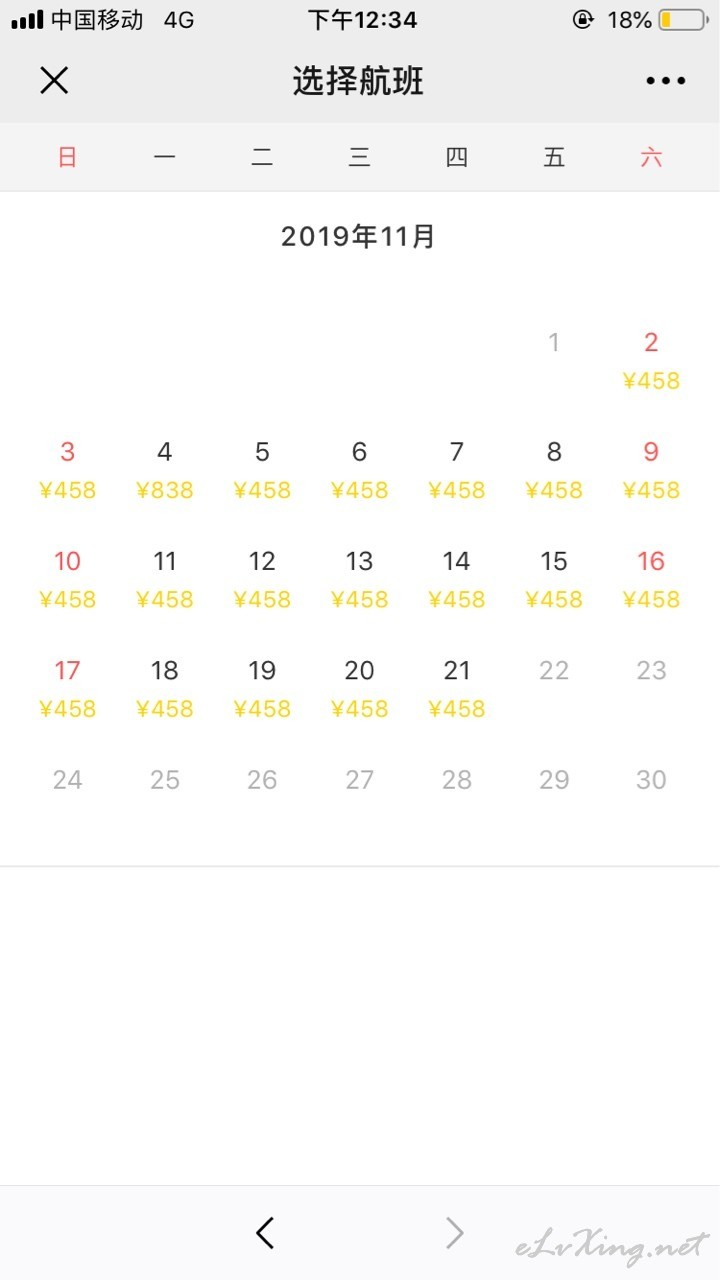
Task: Choose November 9 flight date
Action: [x=651, y=471]
